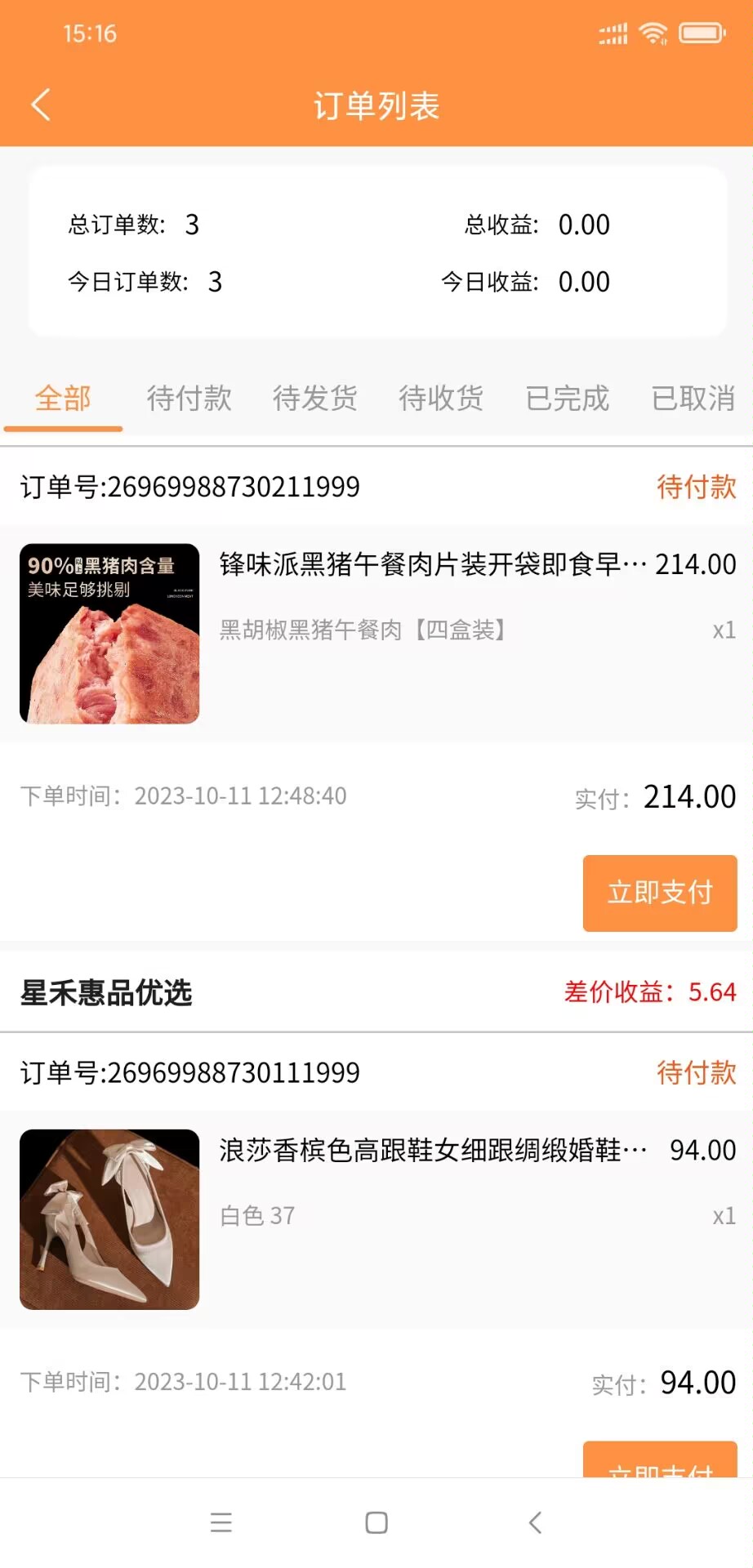Show 待发货 orders
753x1568 pixels.
click(x=314, y=399)
